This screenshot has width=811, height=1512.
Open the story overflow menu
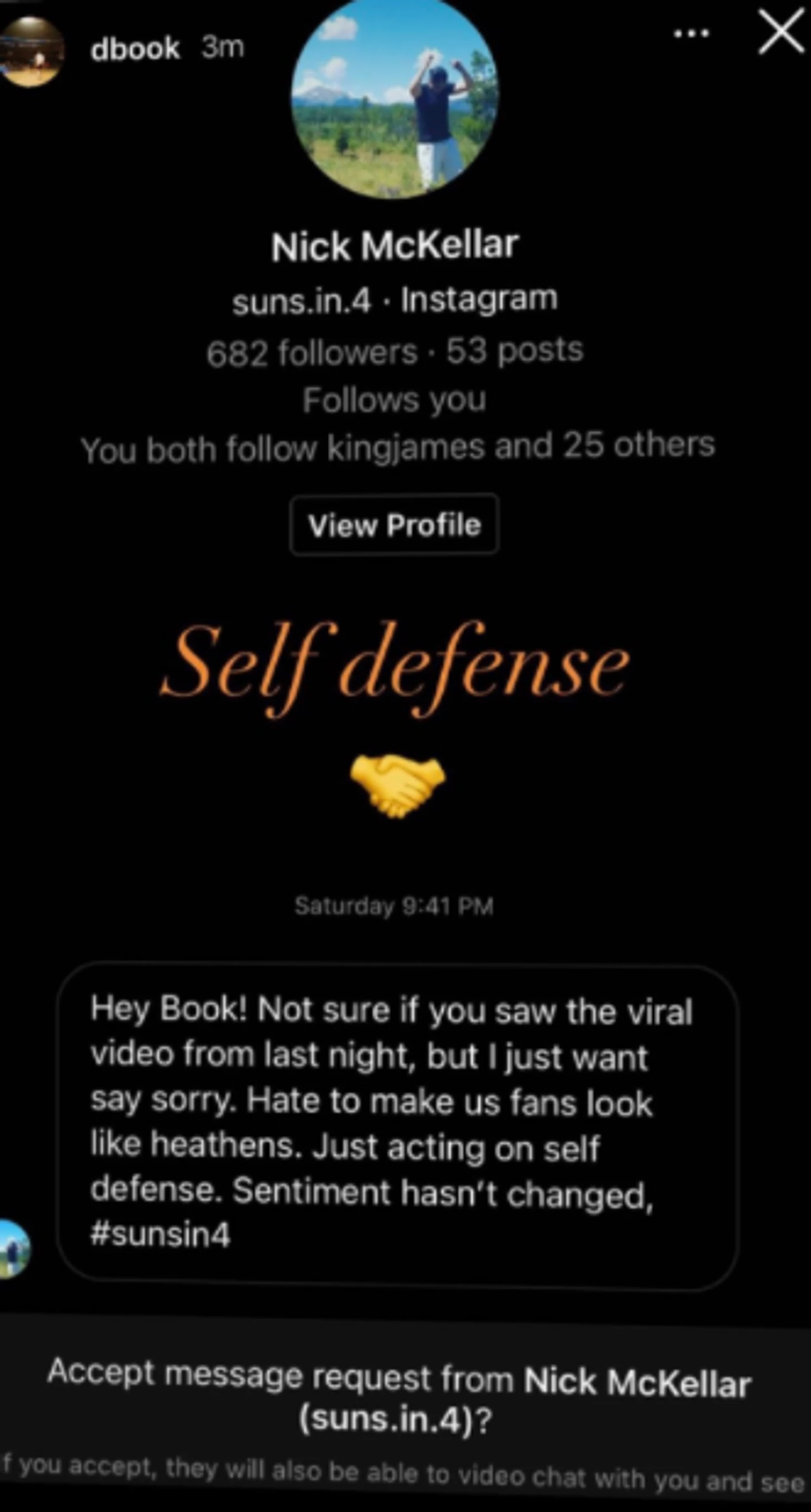691,34
